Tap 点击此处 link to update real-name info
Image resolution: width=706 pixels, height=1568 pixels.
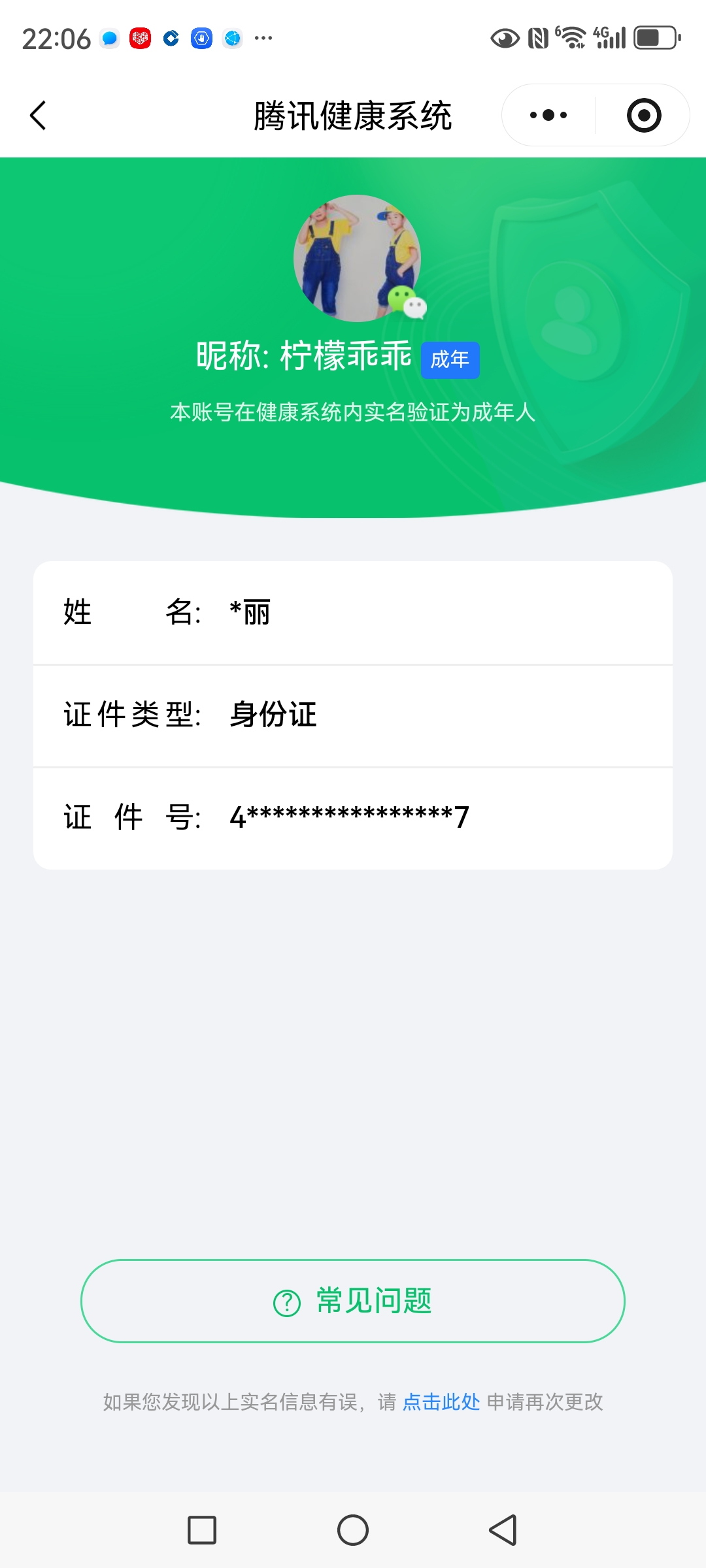[x=441, y=1402]
